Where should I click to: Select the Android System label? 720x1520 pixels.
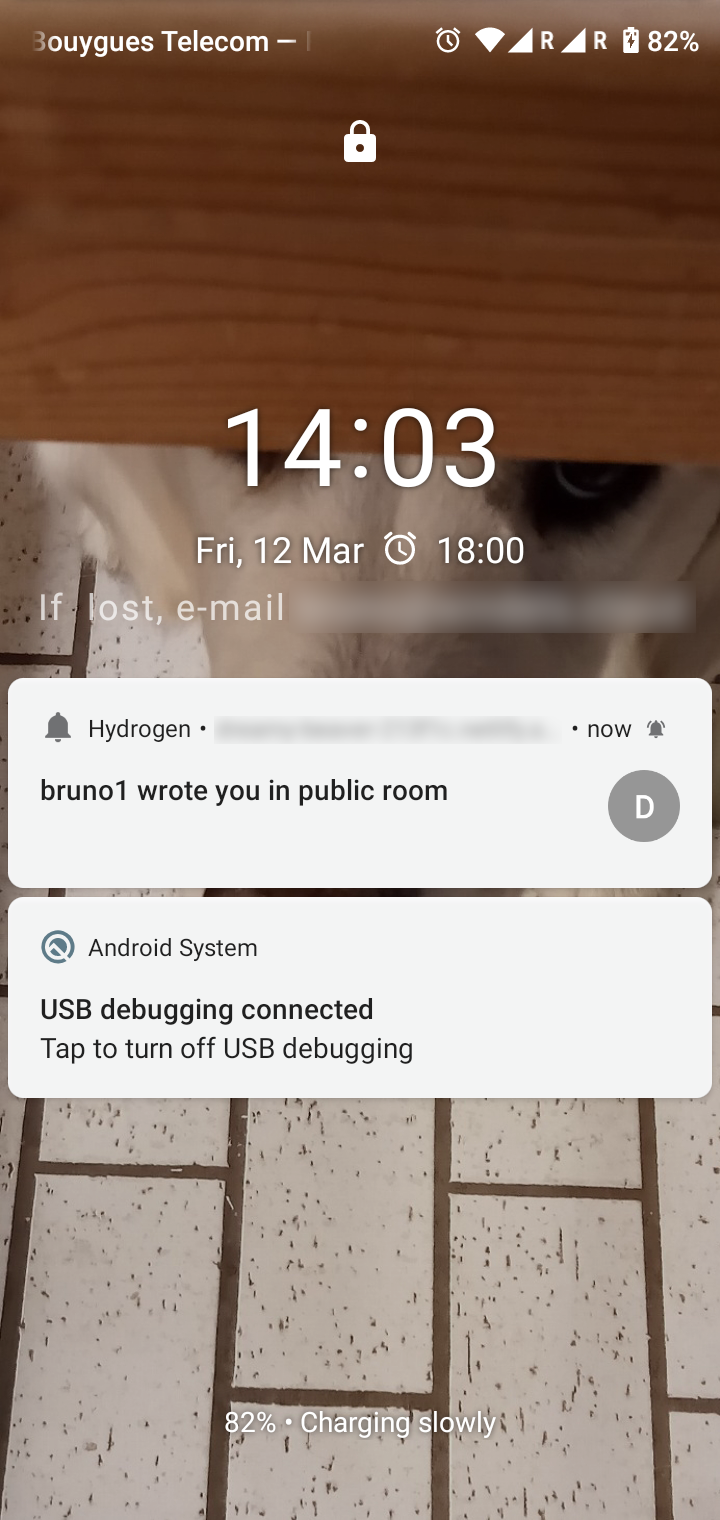tap(174, 947)
